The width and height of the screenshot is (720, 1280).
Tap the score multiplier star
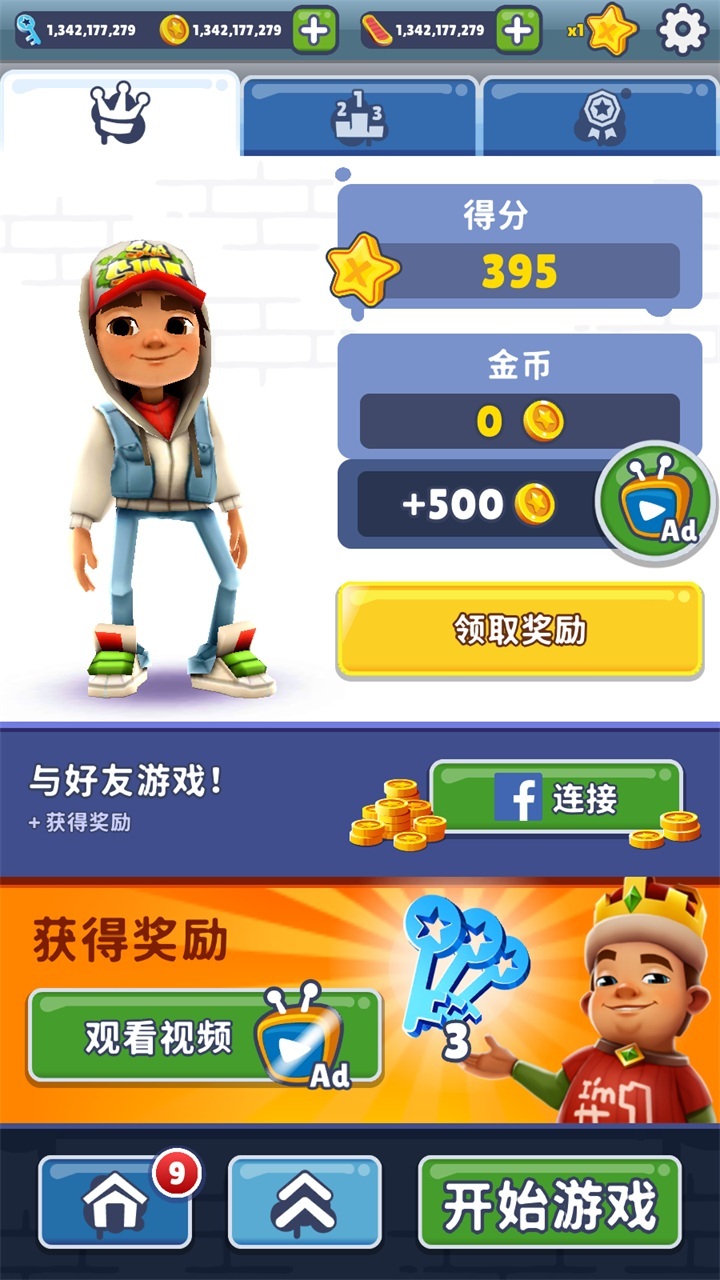[610, 30]
